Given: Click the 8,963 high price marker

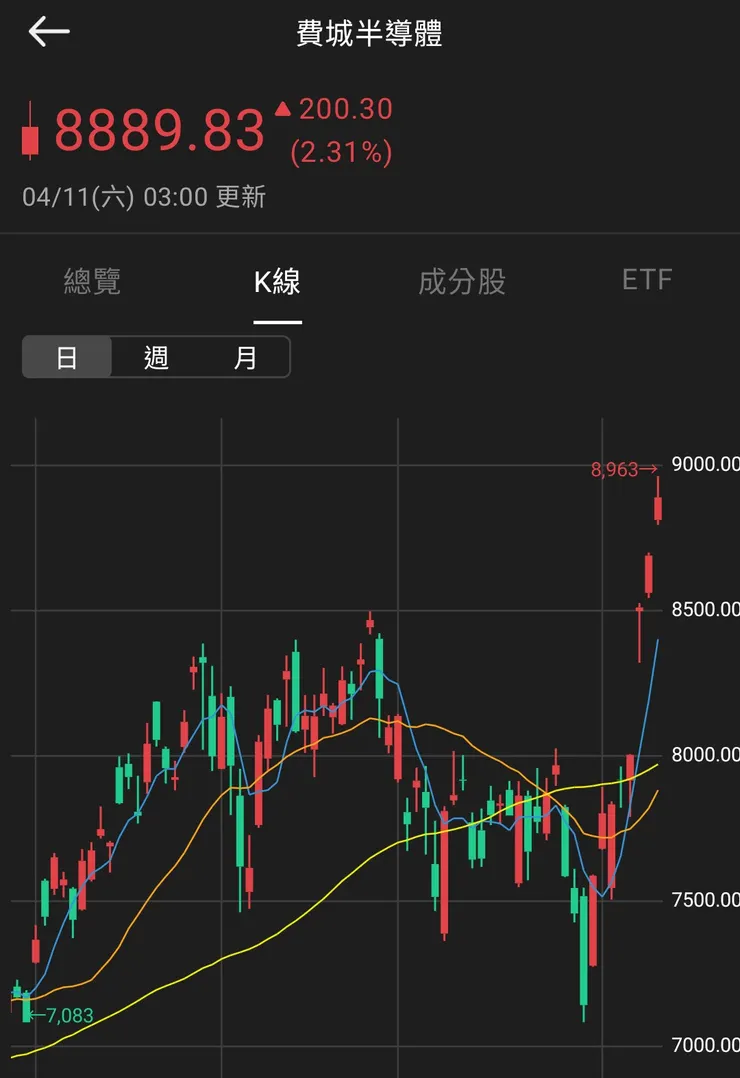Looking at the screenshot, I should click(612, 468).
